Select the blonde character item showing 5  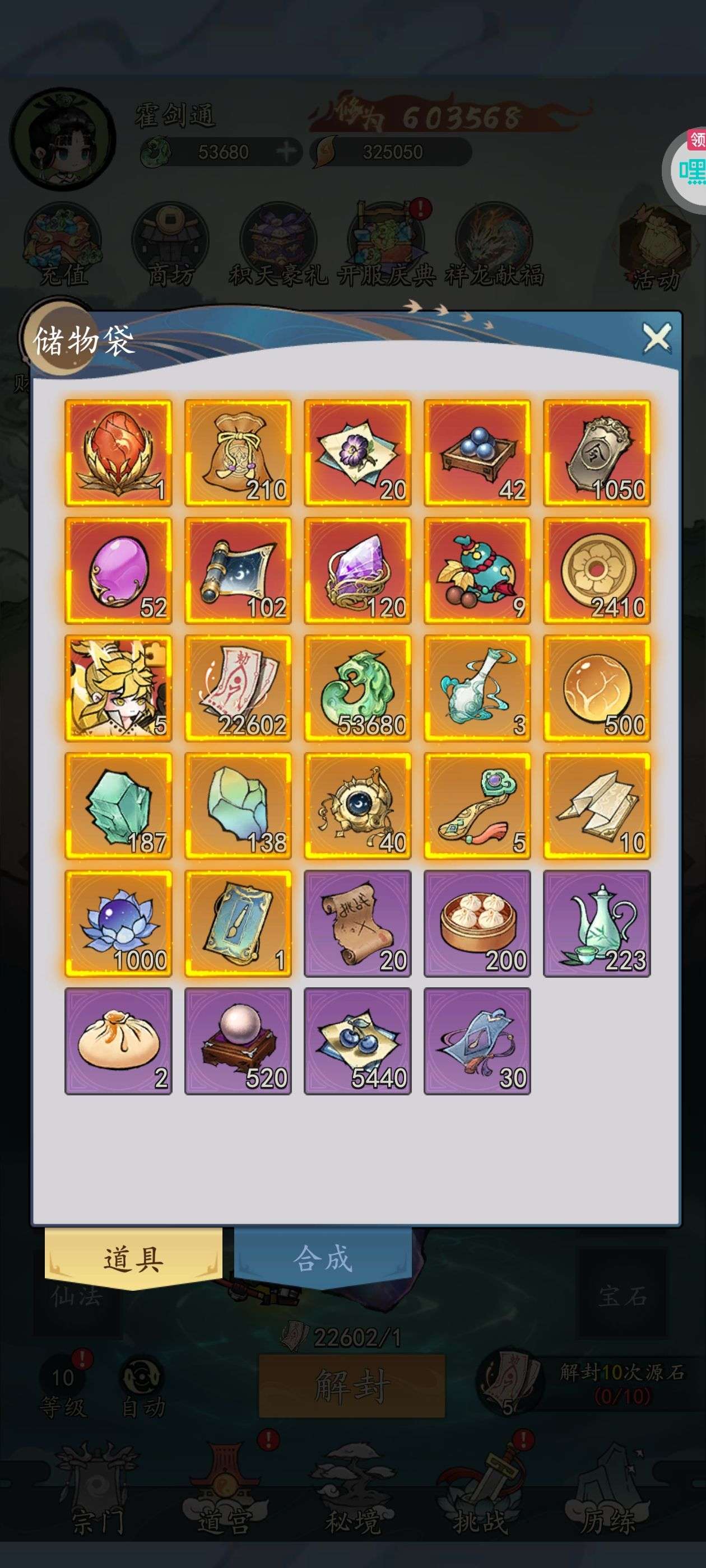pyautogui.click(x=118, y=688)
